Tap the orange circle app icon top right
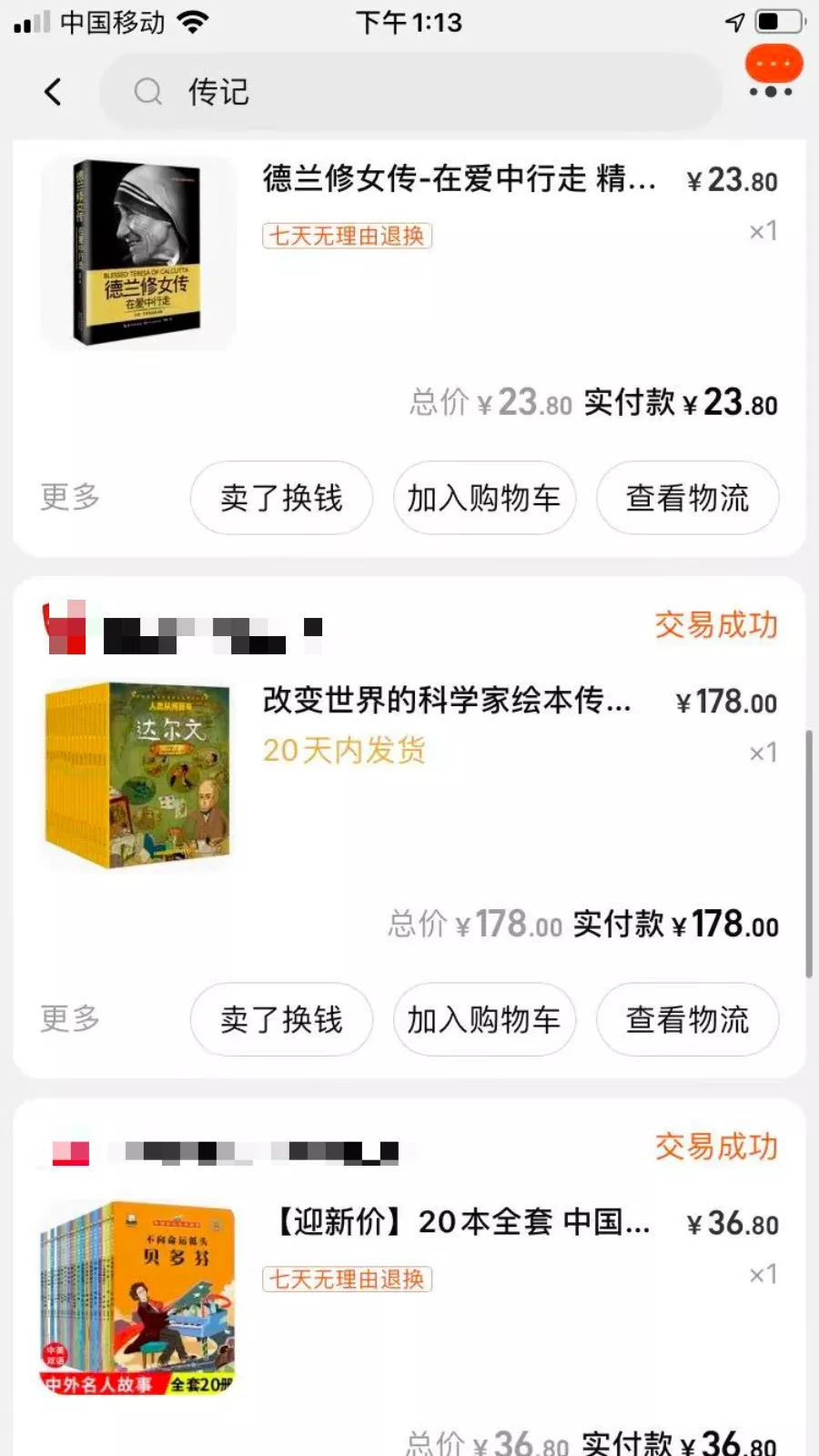This screenshot has height=1456, width=819. click(x=773, y=64)
